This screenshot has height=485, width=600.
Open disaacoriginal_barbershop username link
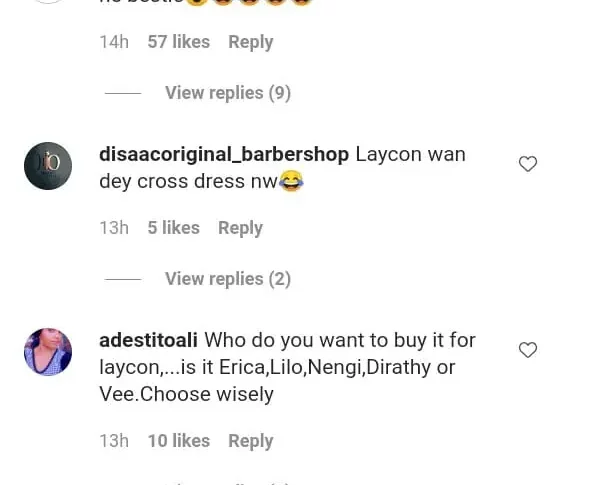tap(224, 155)
